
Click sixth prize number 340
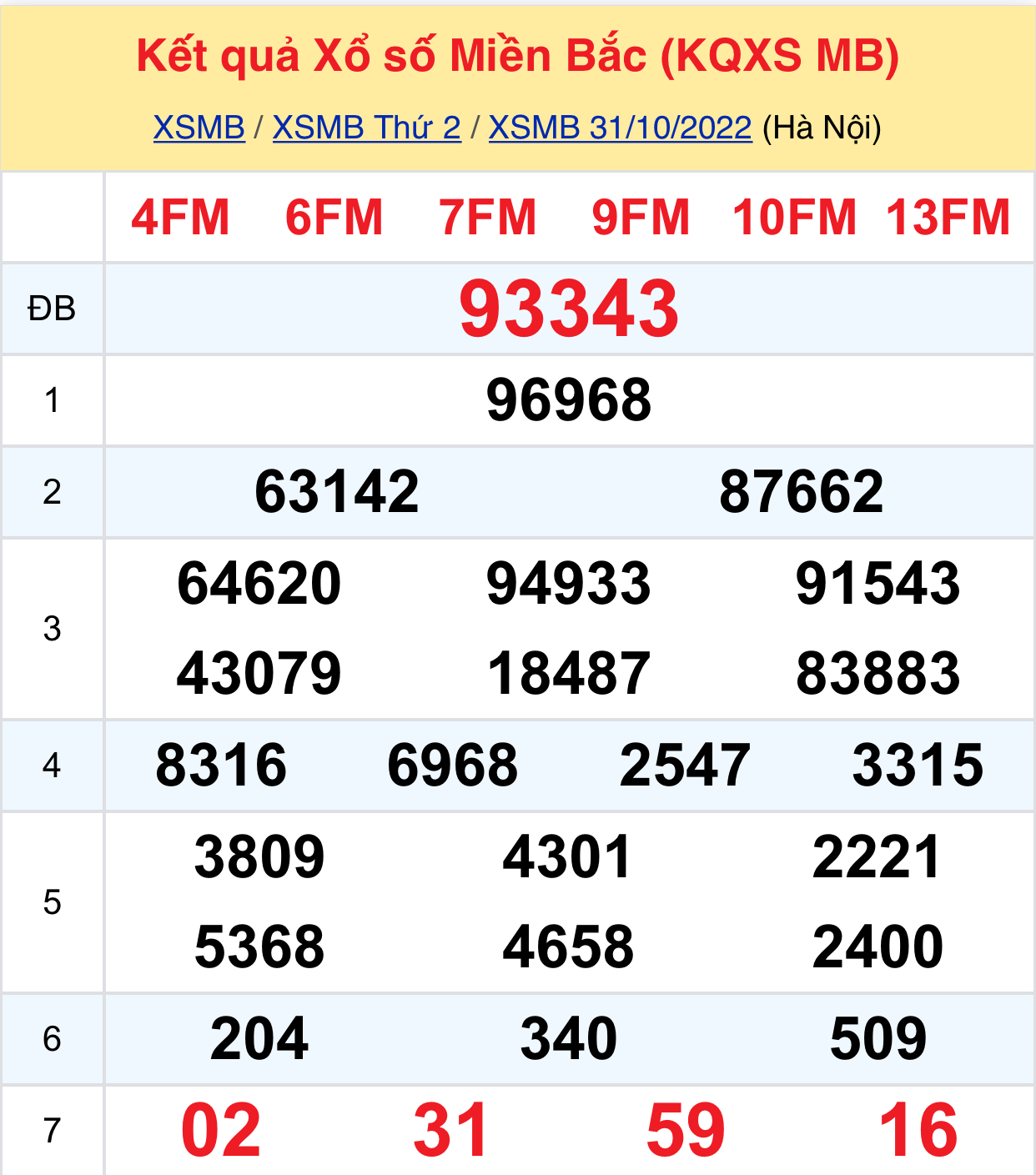tap(571, 1039)
